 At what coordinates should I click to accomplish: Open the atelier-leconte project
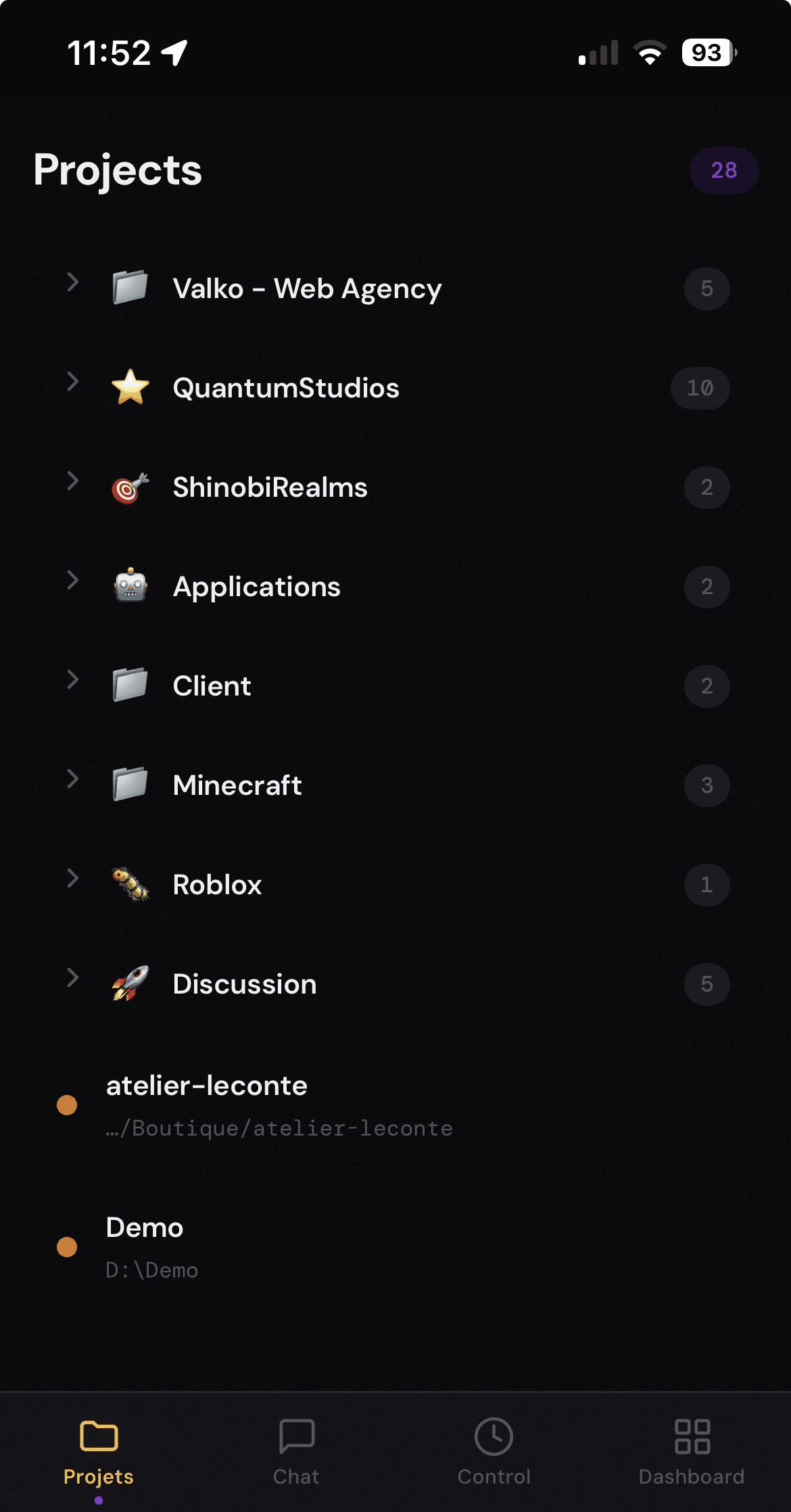(206, 1086)
